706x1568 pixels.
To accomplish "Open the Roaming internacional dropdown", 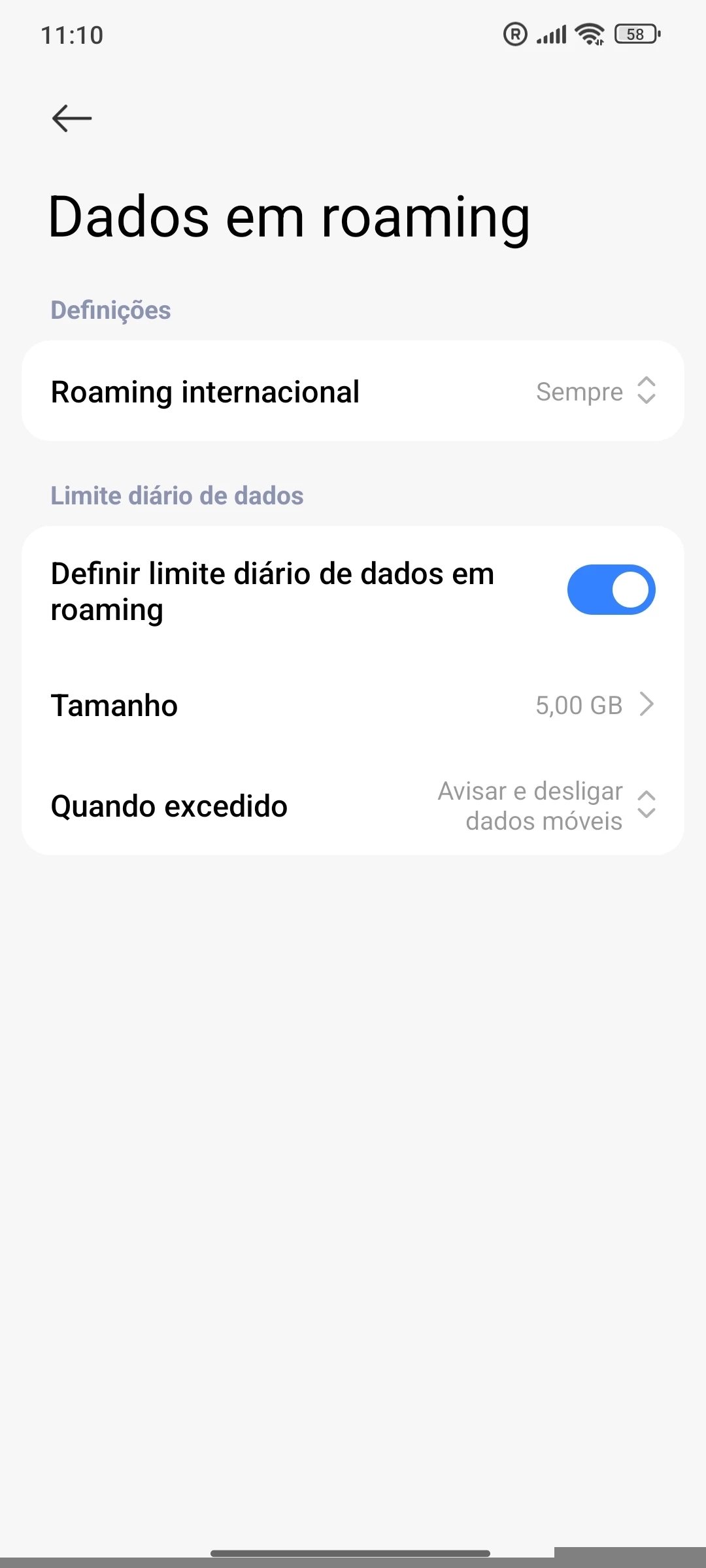I will [594, 391].
